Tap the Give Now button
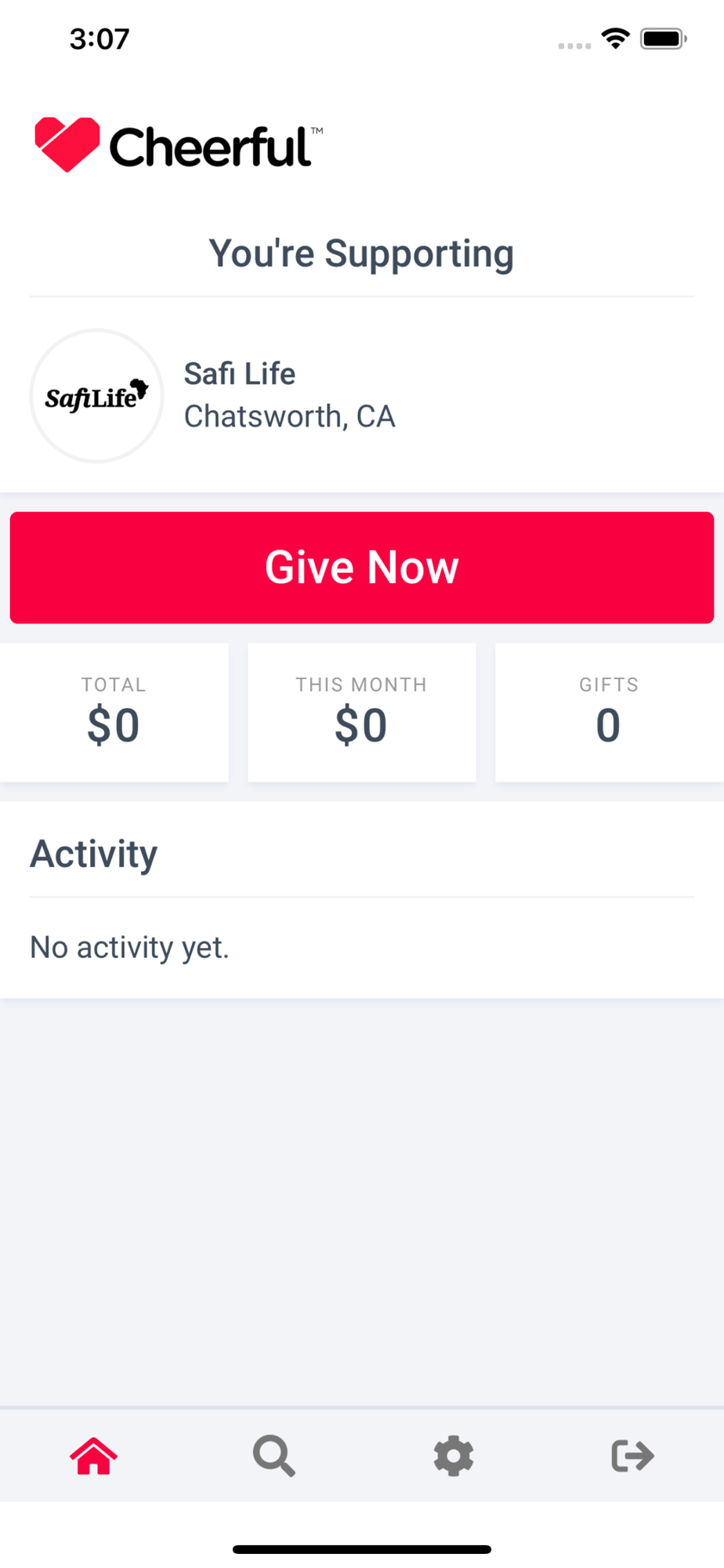Viewport: 724px width, 1568px height. coord(361,568)
